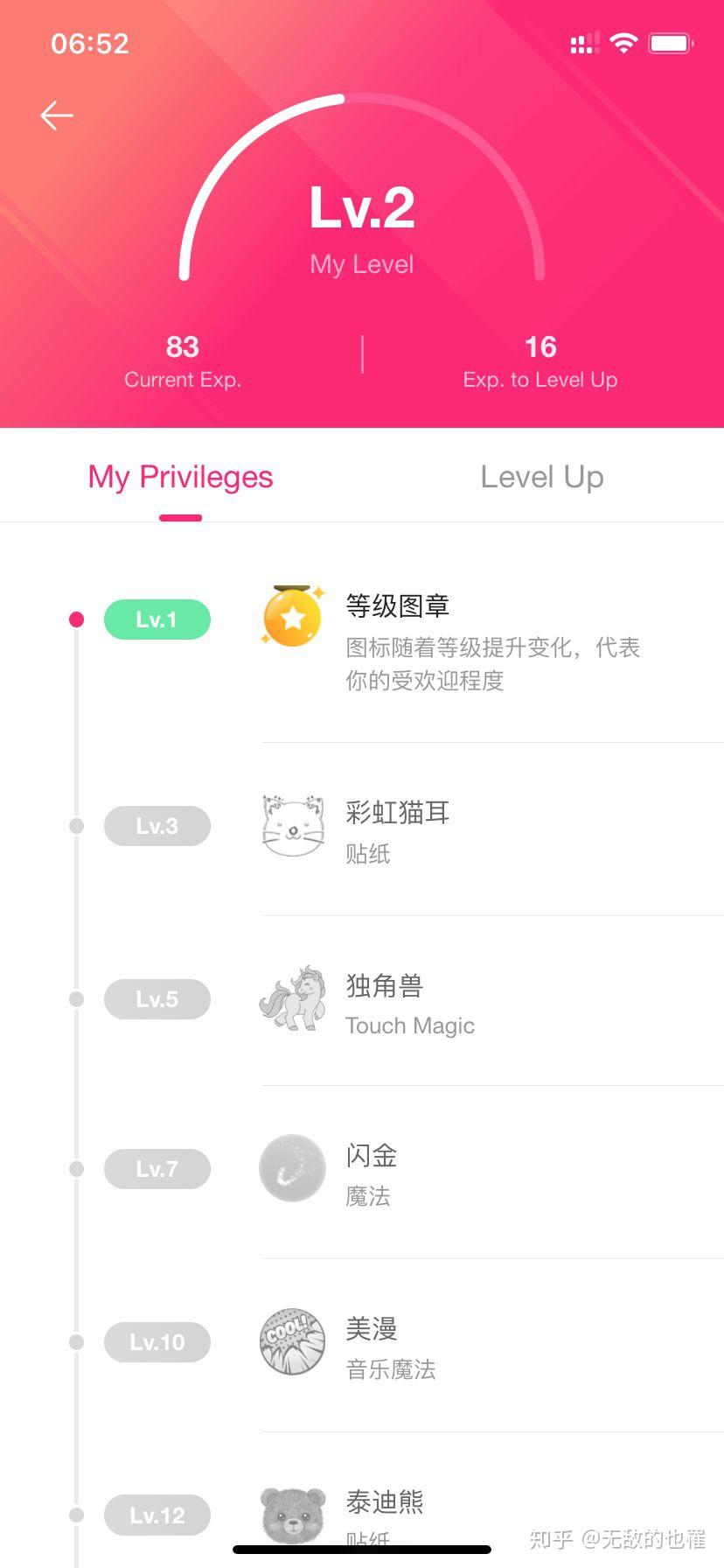Viewport: 724px width, 1568px height.
Task: Tap the back arrow to exit
Action: [x=56, y=115]
